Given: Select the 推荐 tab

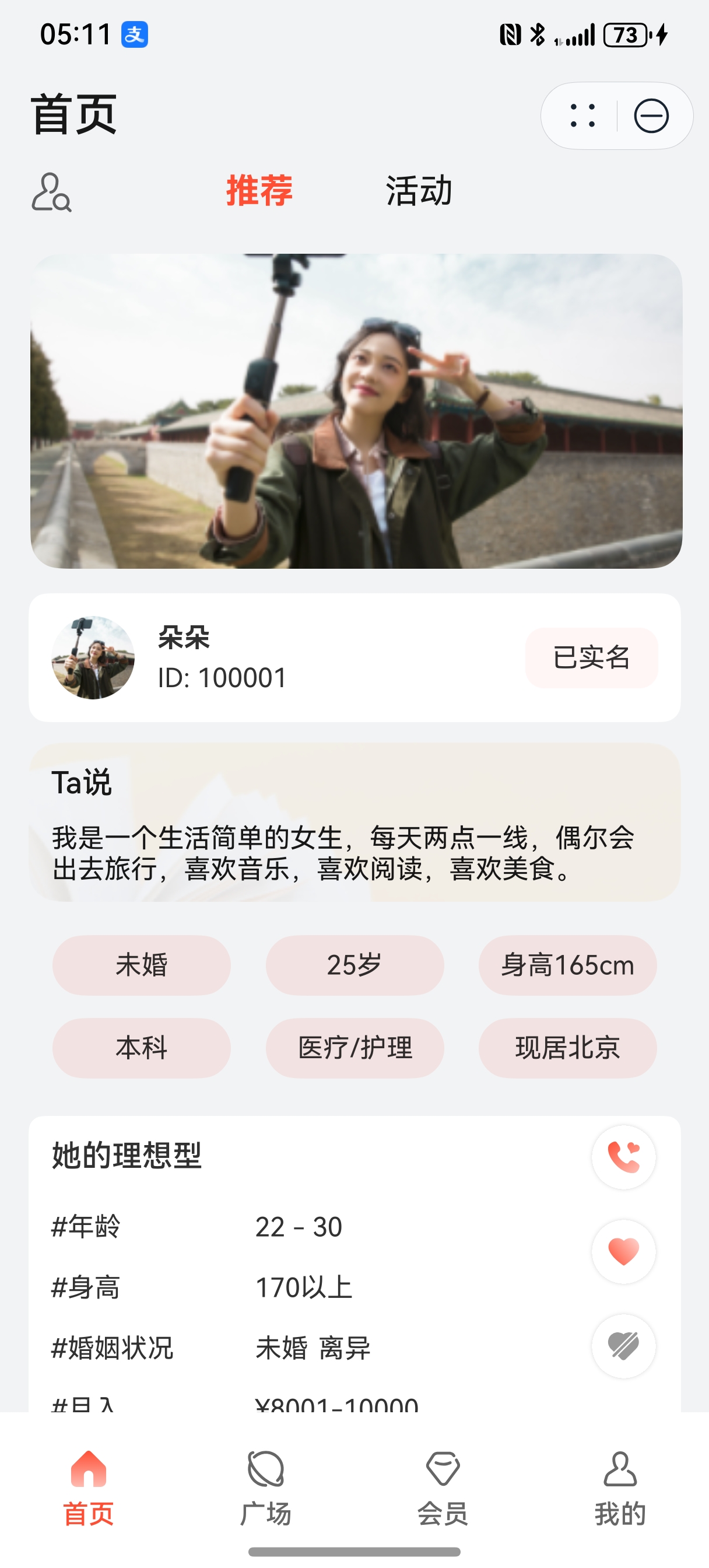Looking at the screenshot, I should pos(260,191).
